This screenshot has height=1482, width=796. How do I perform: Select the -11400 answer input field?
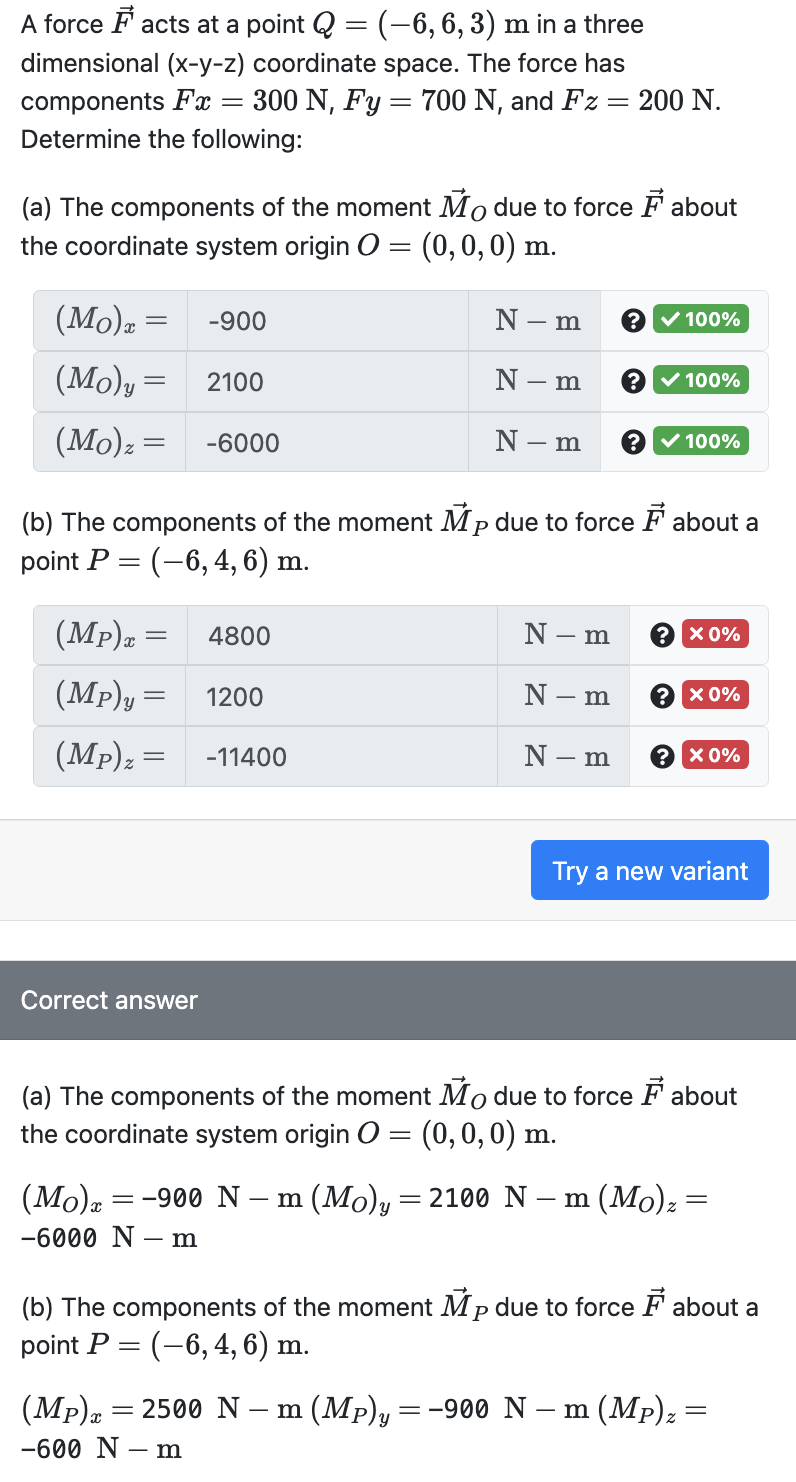(x=340, y=756)
